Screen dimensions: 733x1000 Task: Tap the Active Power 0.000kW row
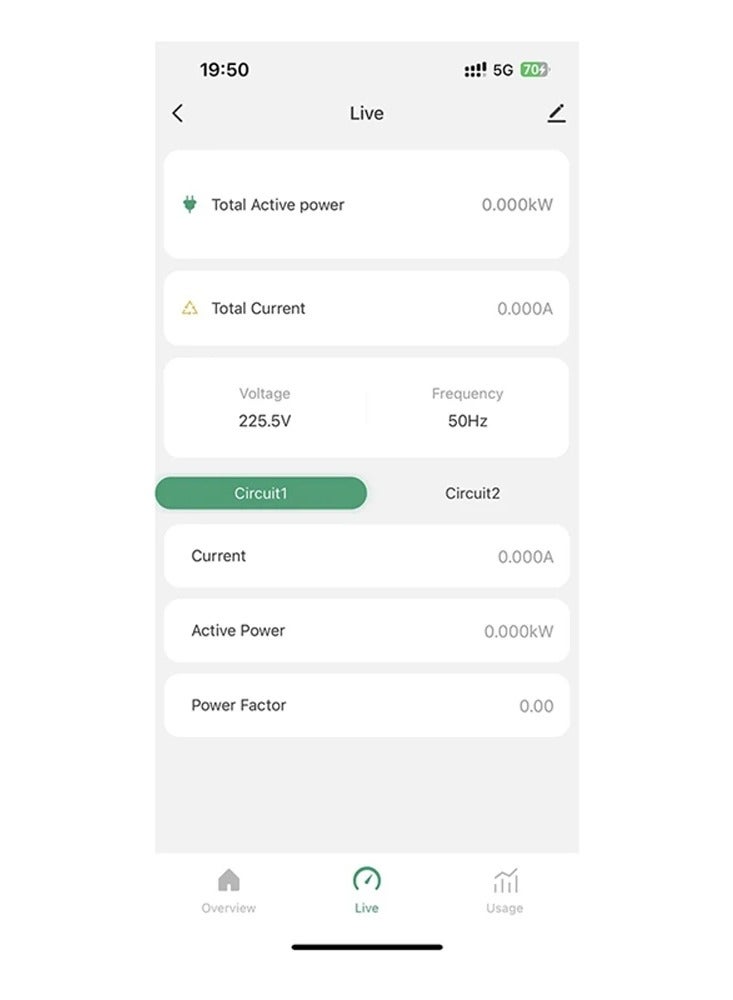366,630
